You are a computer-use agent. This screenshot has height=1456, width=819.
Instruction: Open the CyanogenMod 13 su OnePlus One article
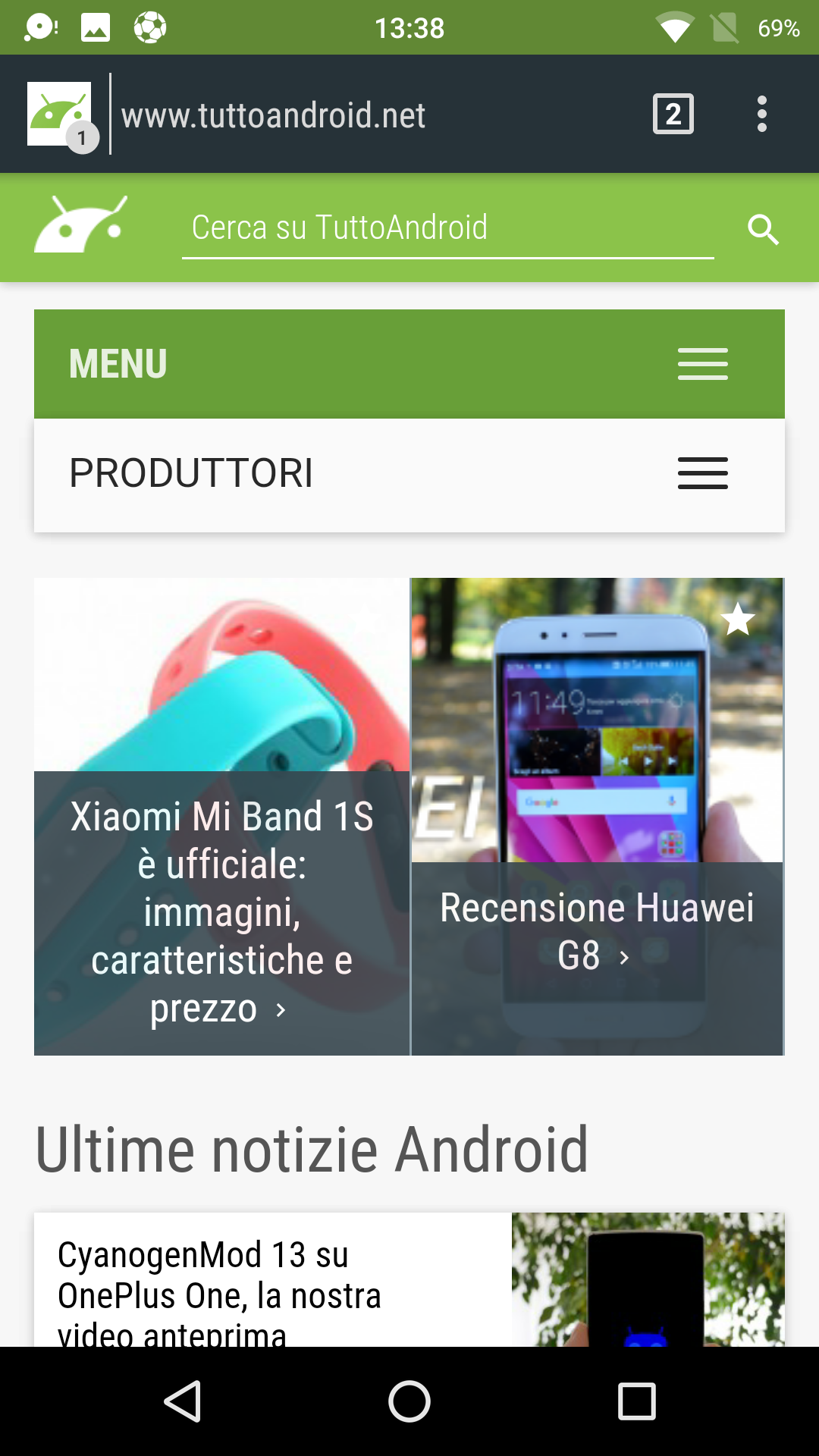point(409,1280)
